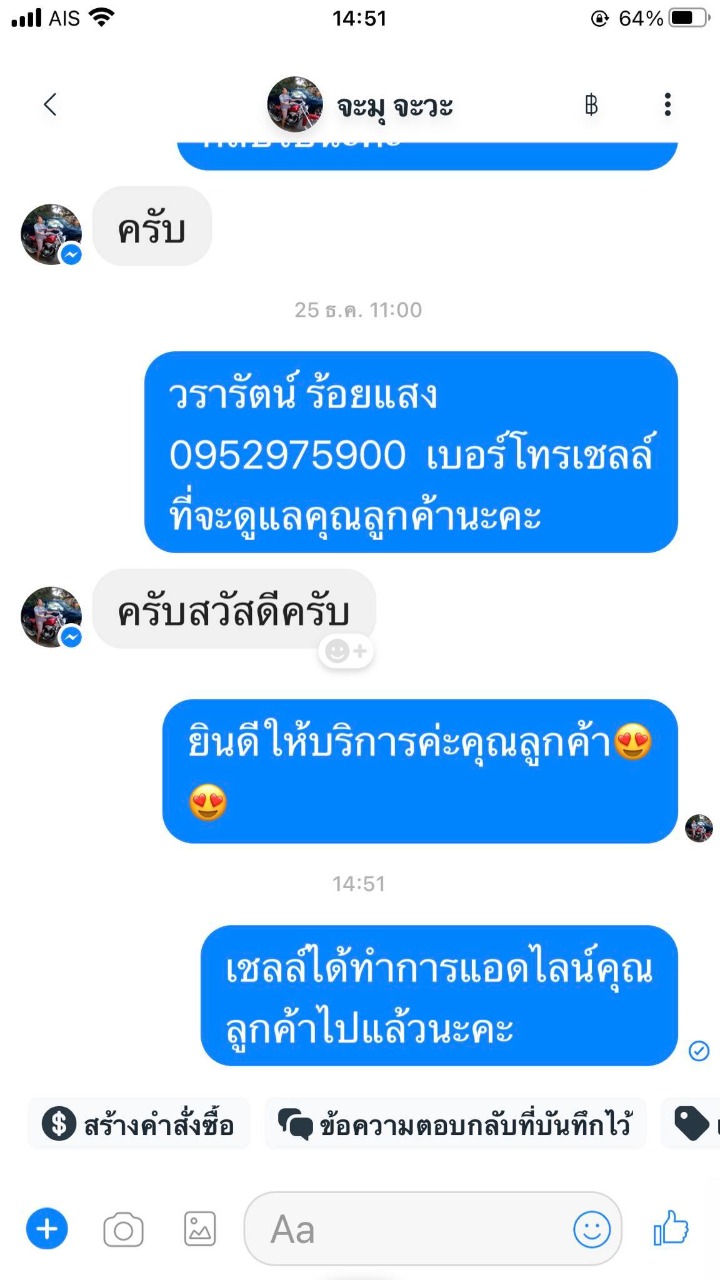Open จะมุ จะวะ profile from header
720x1280 pixels.
360,105
